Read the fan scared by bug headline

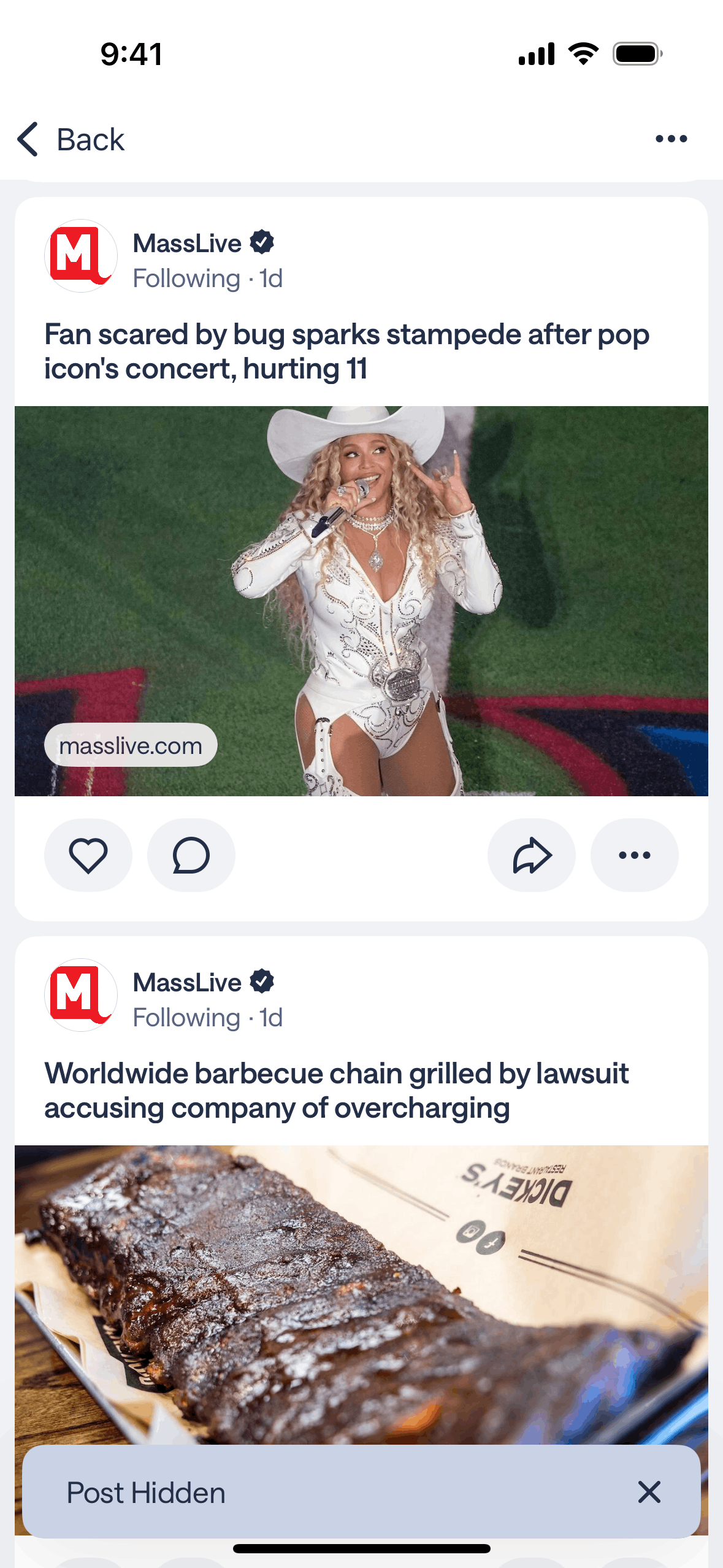[346, 352]
